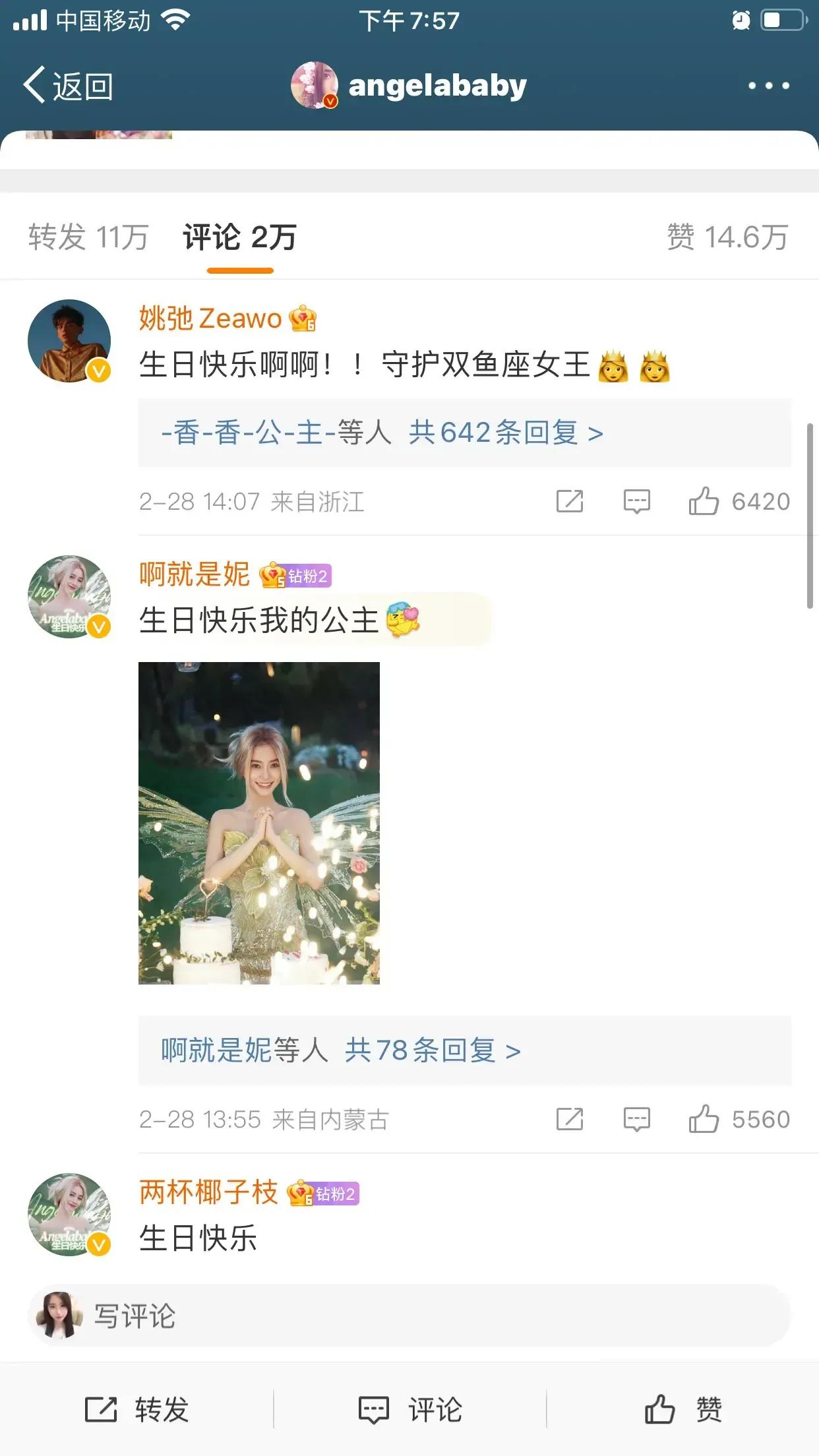Tap the 写评论 comment input field
This screenshot has width=819, height=1456.
409,1316
